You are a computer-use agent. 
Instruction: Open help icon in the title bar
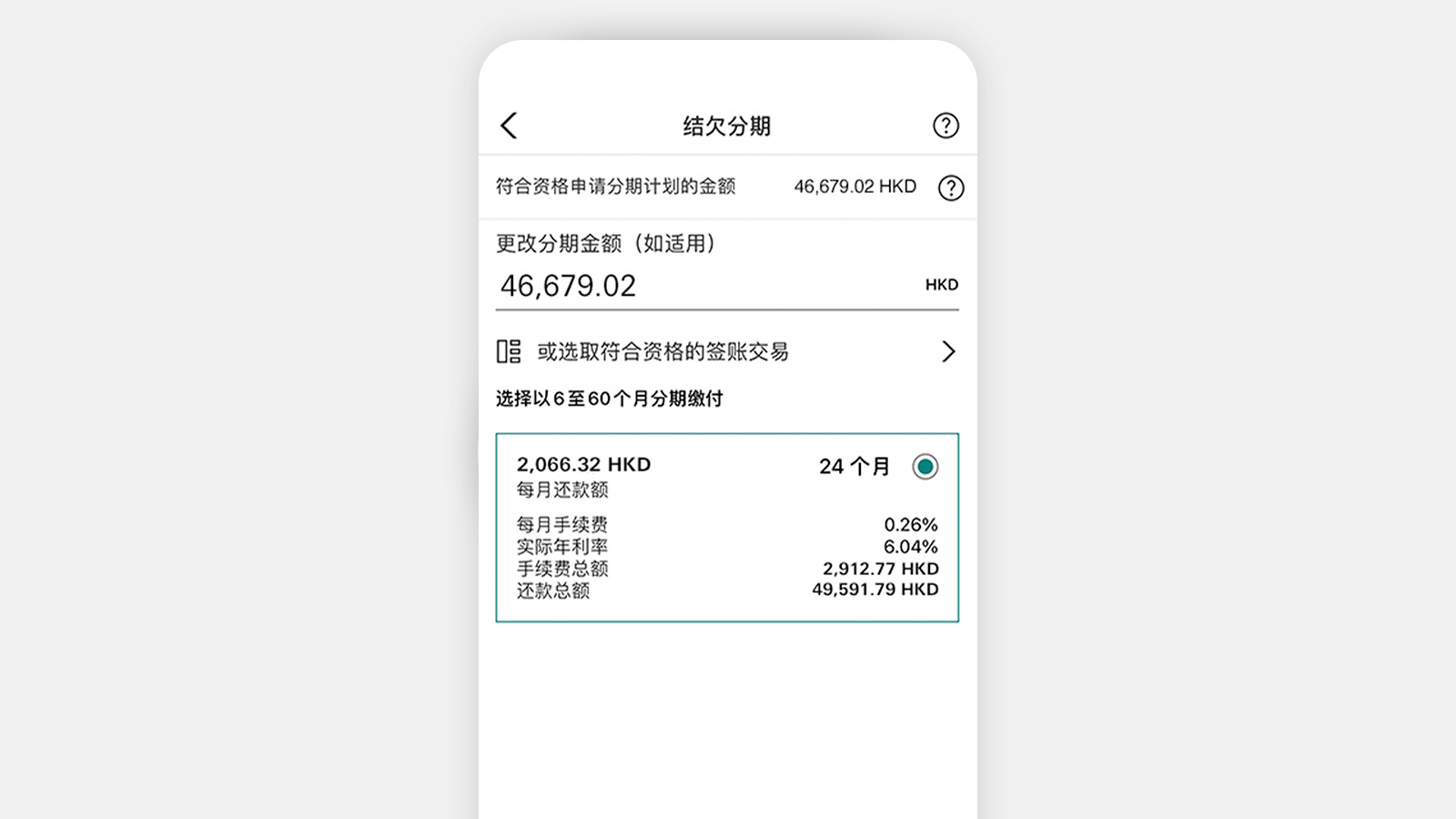click(x=945, y=126)
